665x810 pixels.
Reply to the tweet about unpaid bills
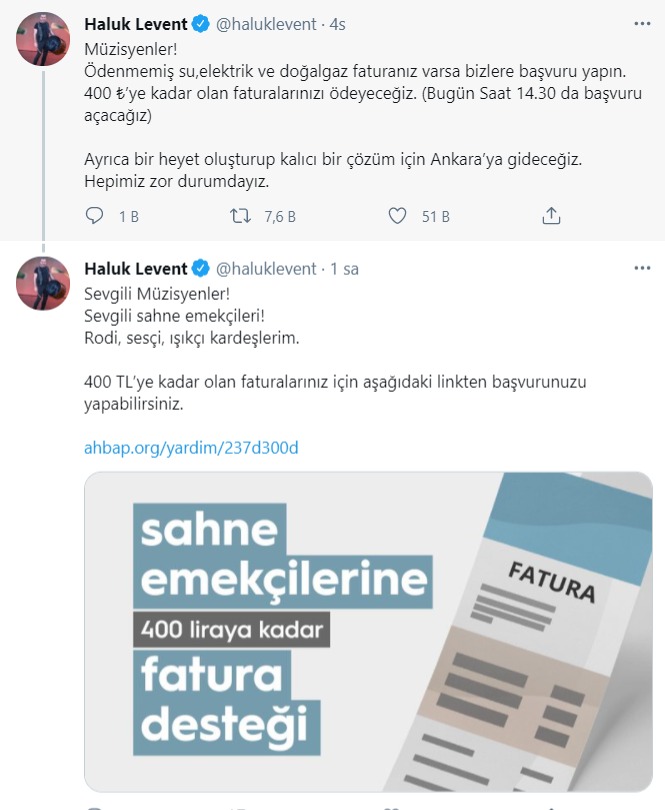(95, 215)
